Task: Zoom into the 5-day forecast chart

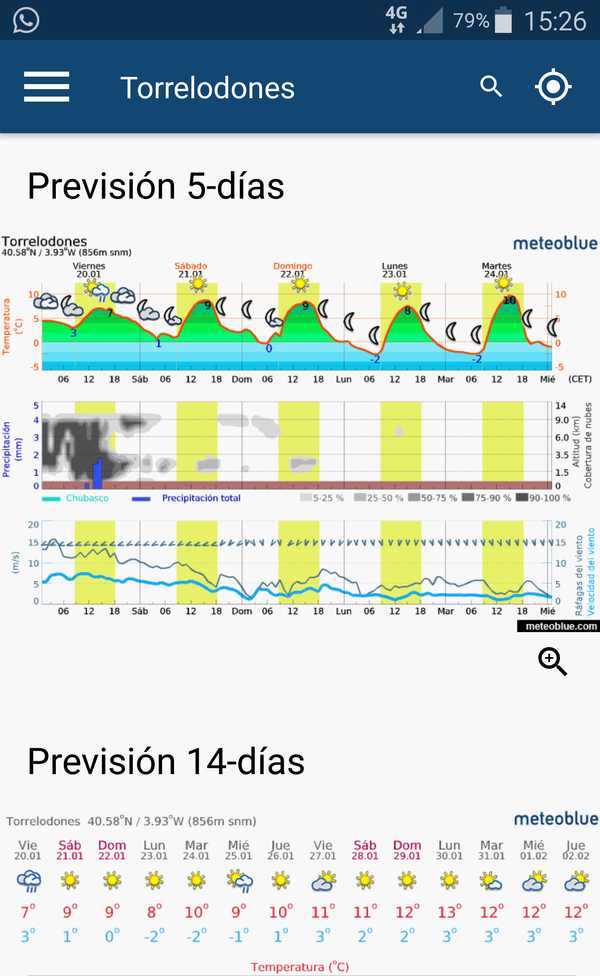Action: coord(553,661)
